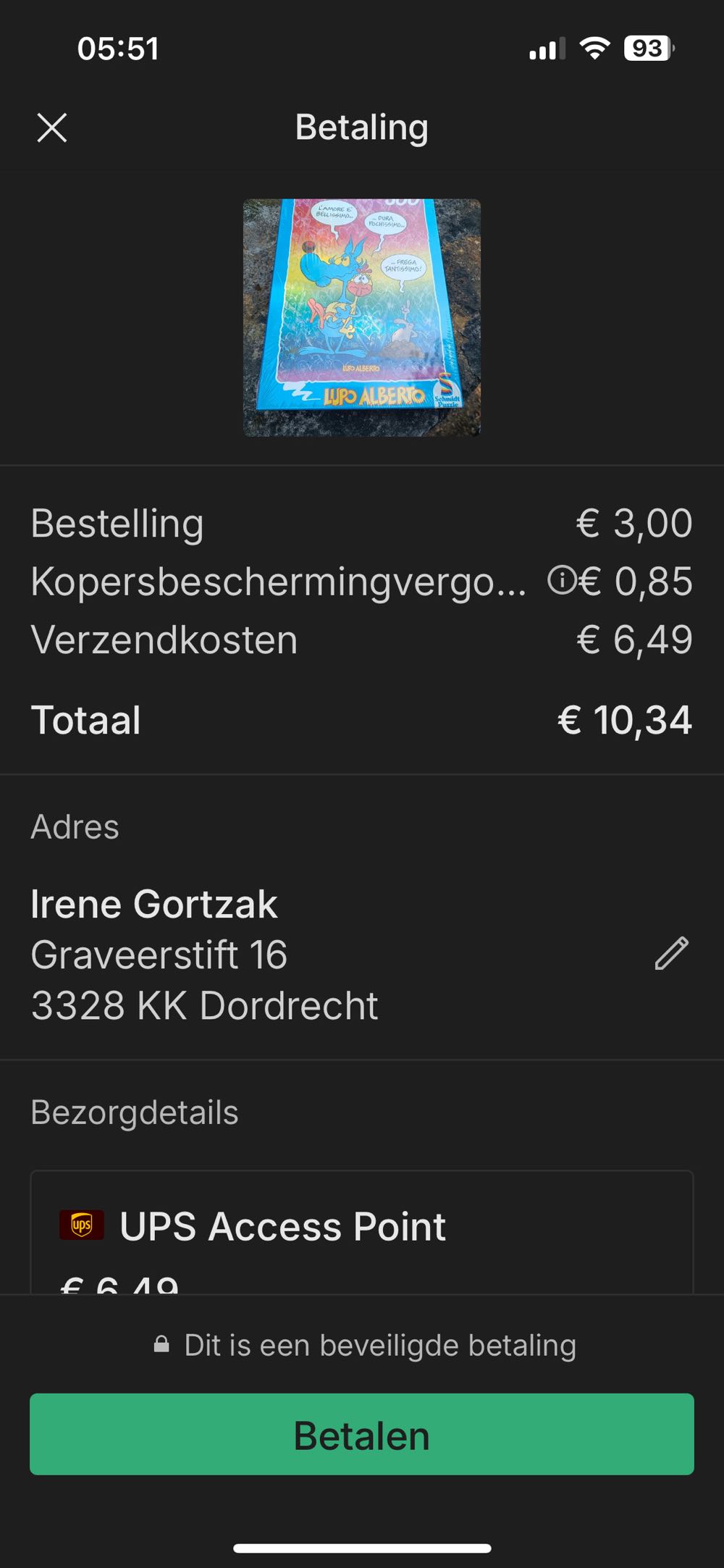Open the Lupo Alberto puzzle item photo
The image size is (724, 1568).
362,318
